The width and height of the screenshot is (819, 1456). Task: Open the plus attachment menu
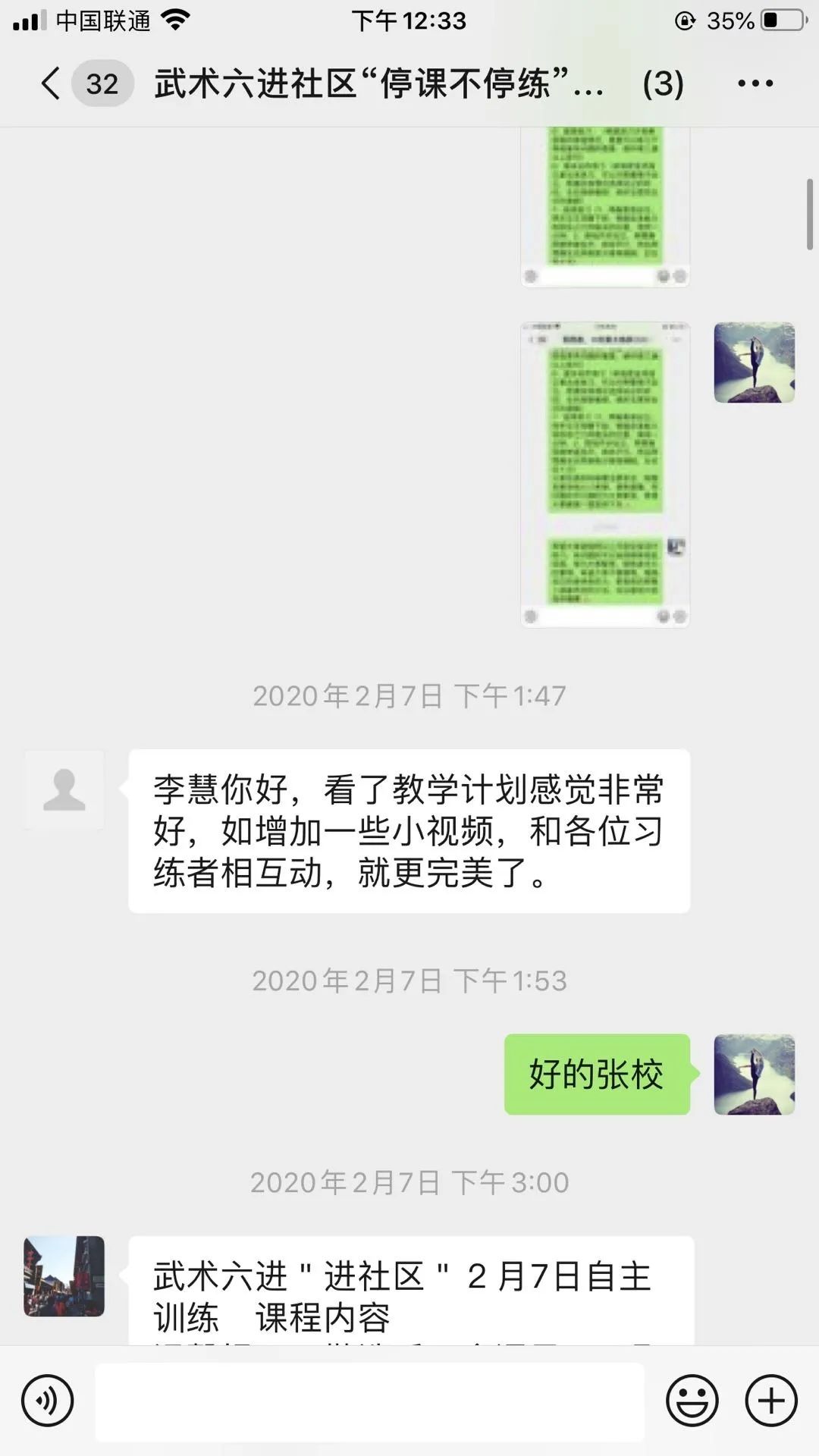pyautogui.click(x=771, y=1401)
